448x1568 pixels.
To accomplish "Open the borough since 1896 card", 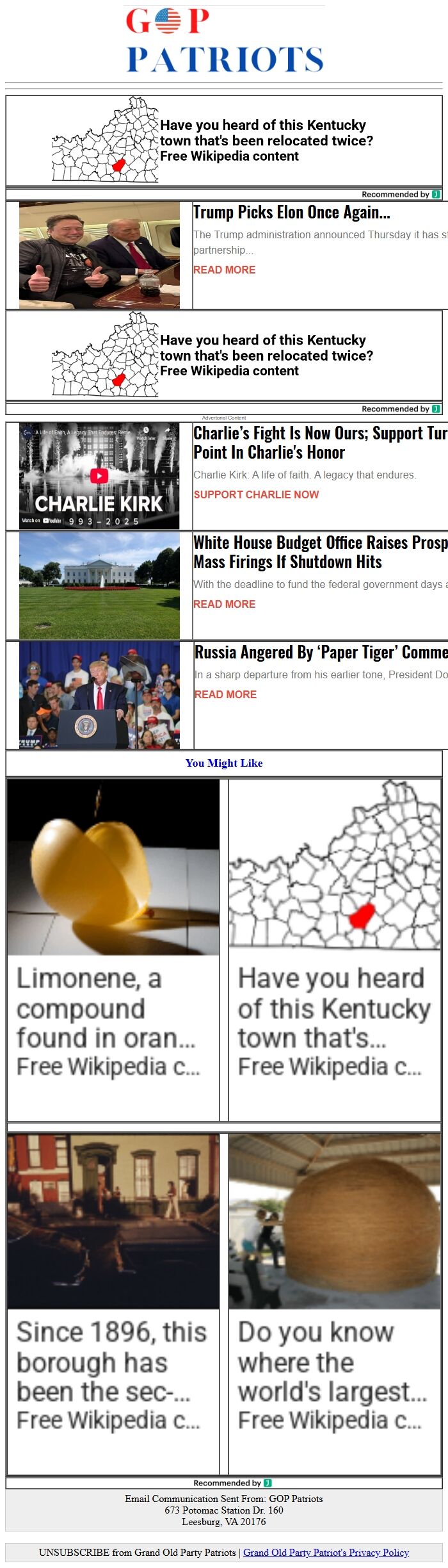I will [113, 1303].
